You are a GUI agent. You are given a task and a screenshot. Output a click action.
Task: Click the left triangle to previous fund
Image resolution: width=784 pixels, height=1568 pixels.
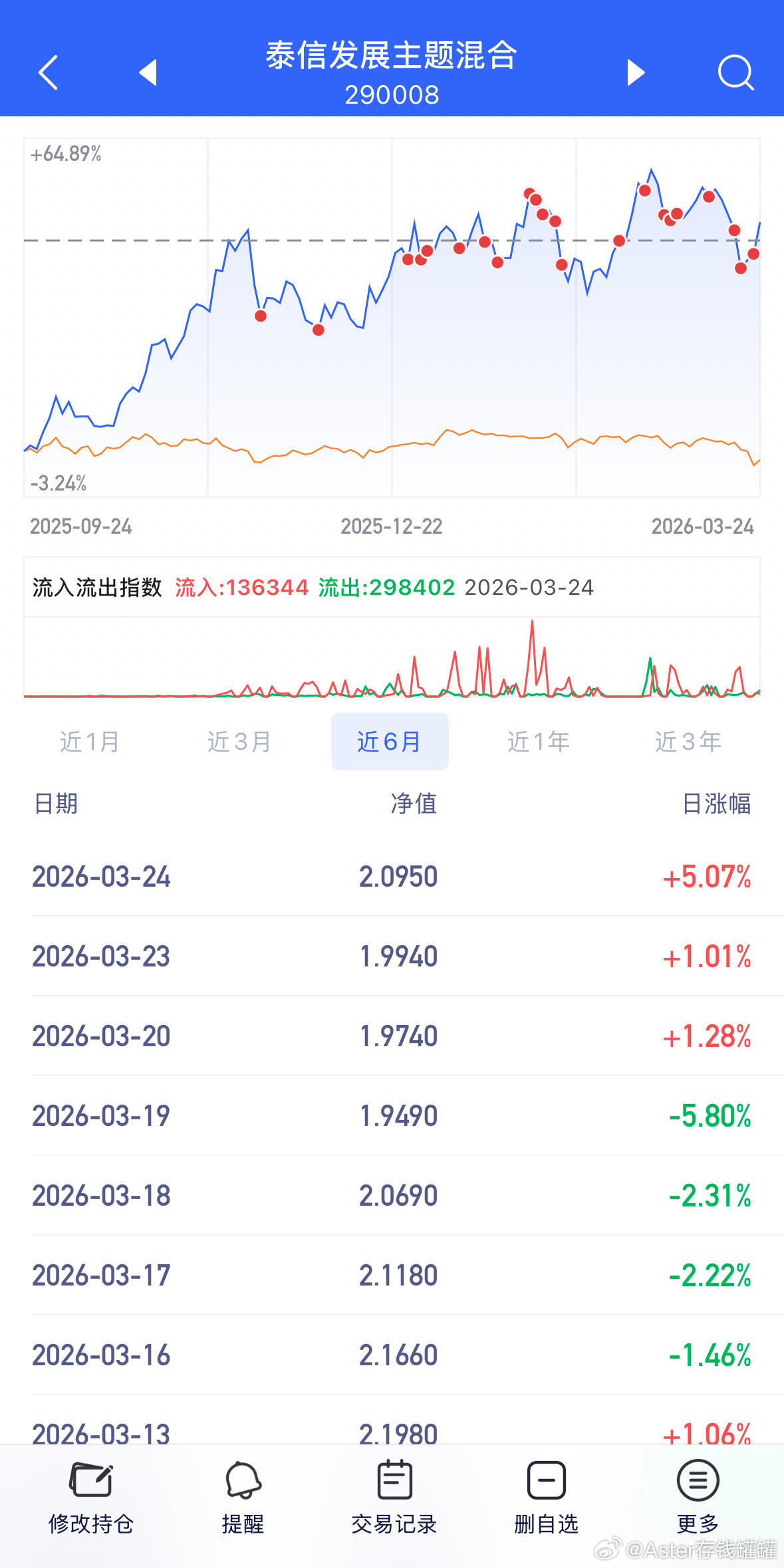pos(149,72)
